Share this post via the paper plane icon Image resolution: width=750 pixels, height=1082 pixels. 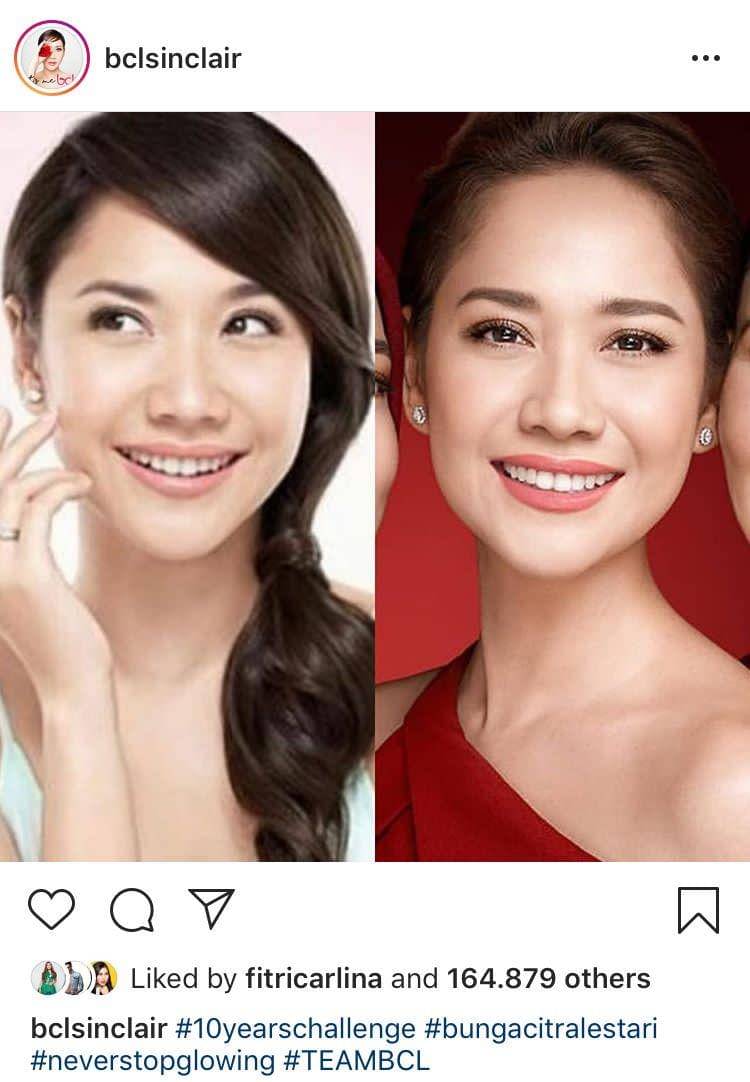point(211,909)
